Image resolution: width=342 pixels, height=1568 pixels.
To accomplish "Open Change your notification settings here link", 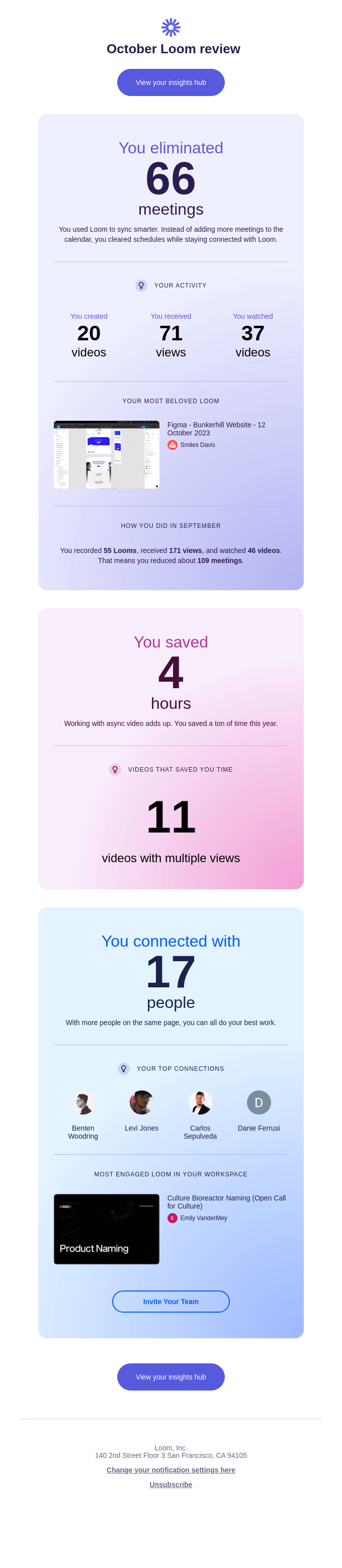I will (x=170, y=1470).
